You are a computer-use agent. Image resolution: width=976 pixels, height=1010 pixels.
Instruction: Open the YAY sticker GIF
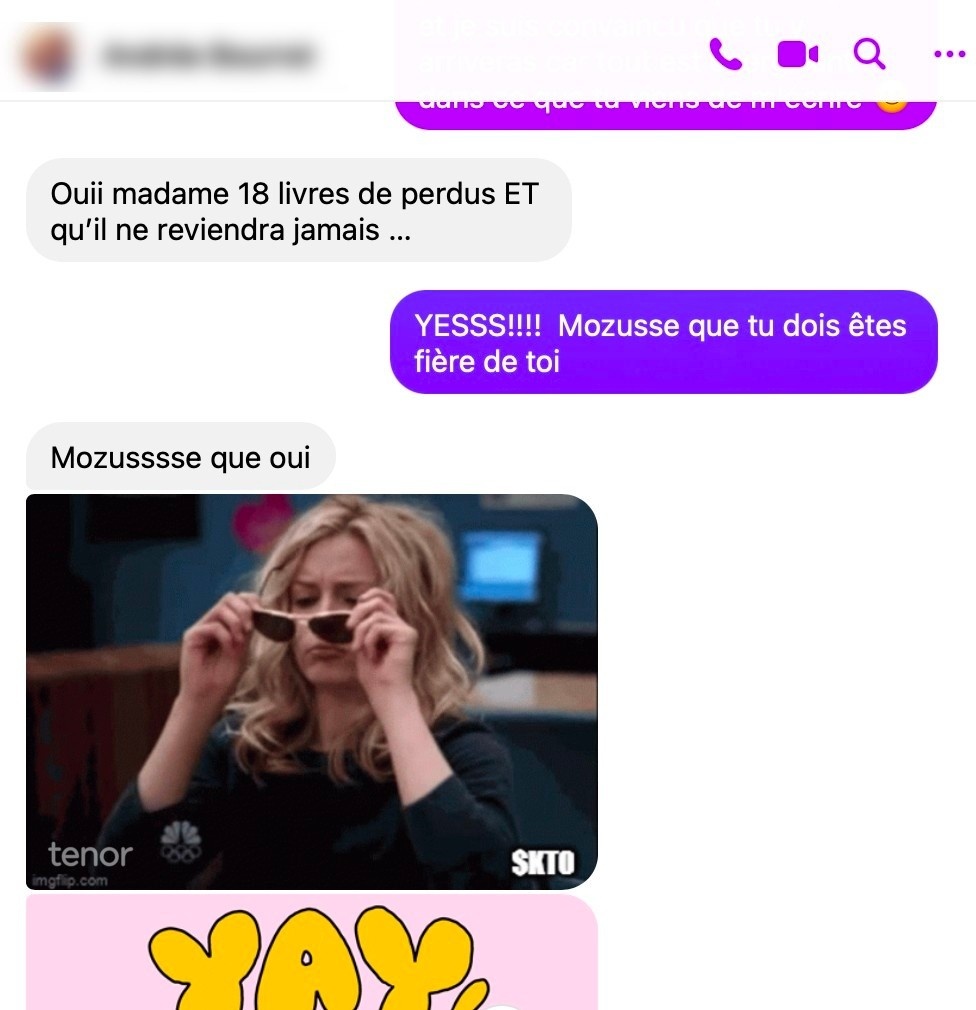[x=311, y=954]
